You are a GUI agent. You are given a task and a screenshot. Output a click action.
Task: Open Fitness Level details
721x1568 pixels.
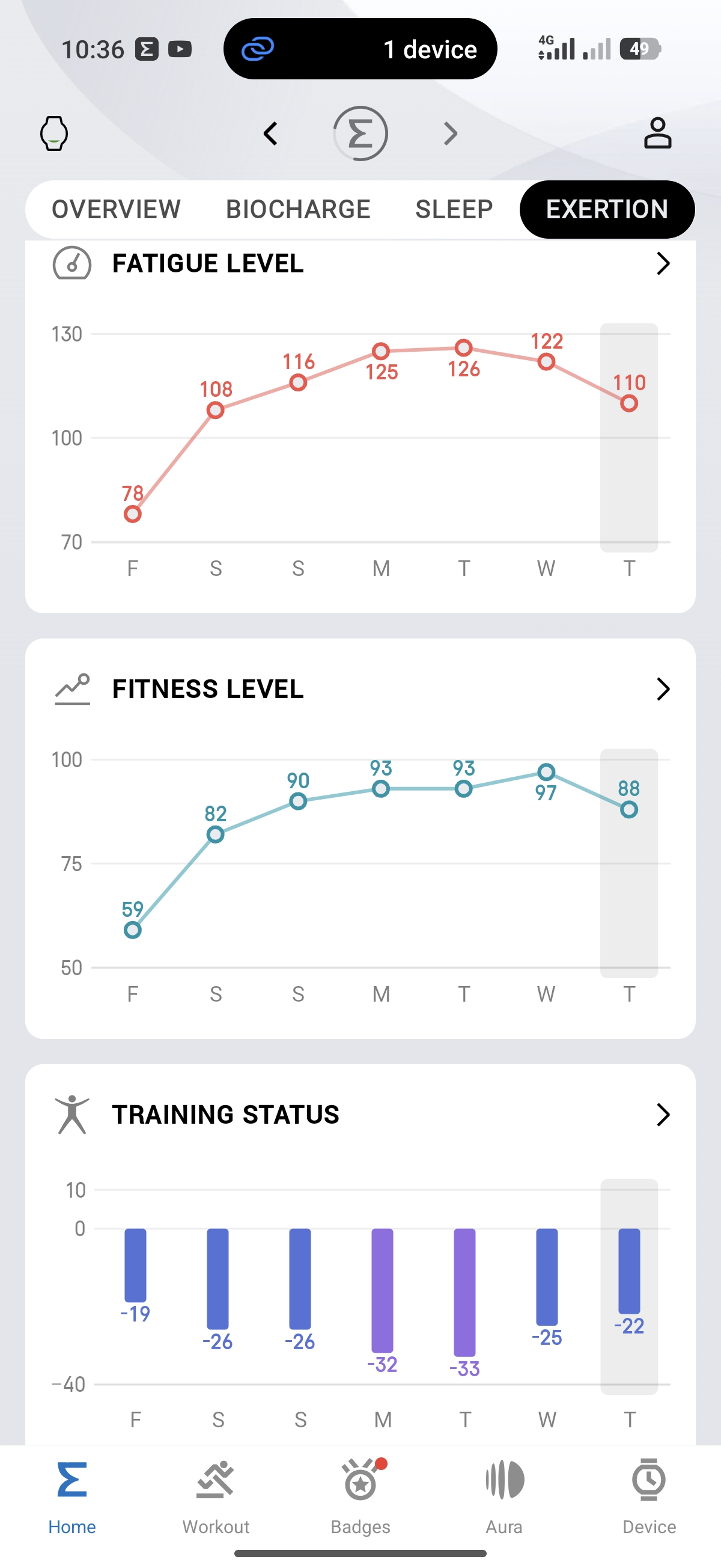click(x=663, y=689)
